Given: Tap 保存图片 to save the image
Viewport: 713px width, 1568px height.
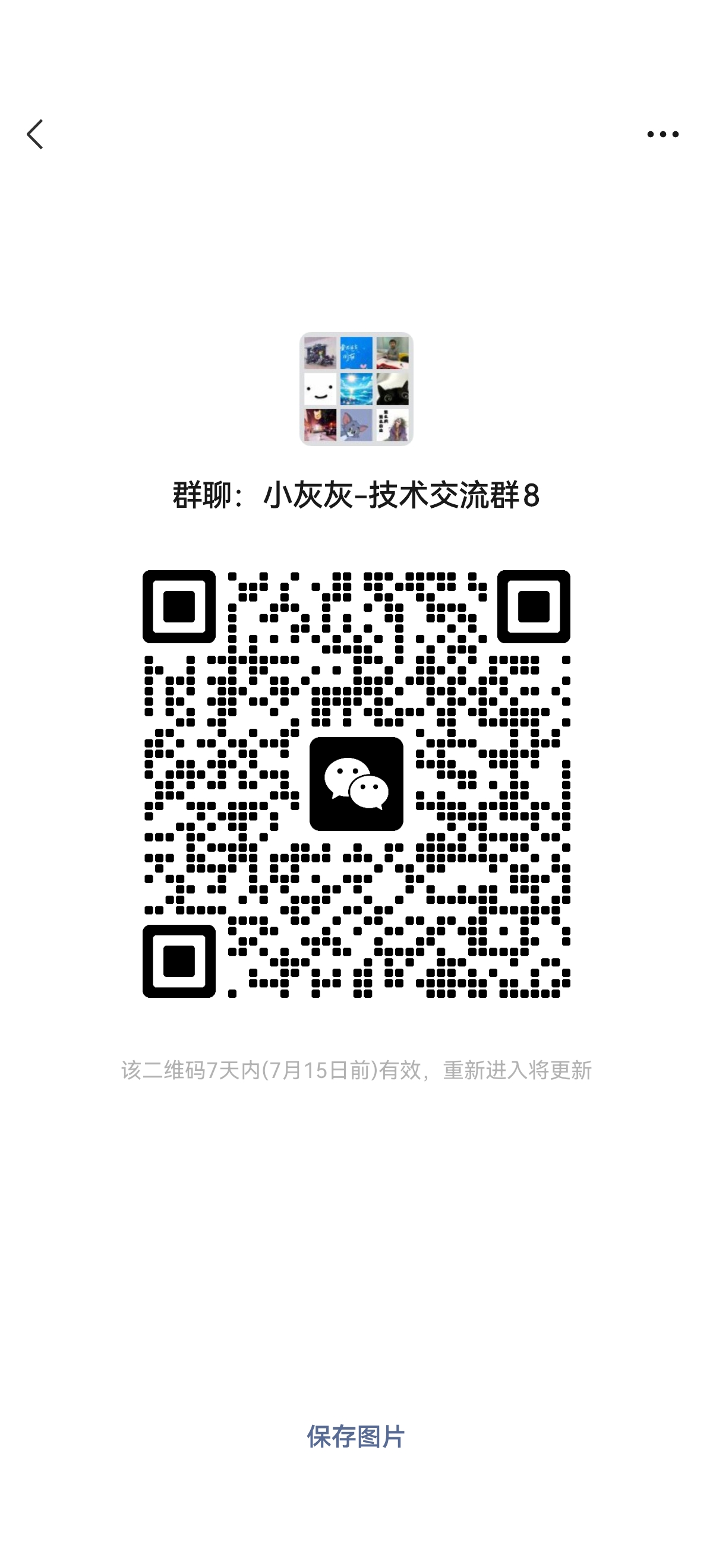Looking at the screenshot, I should [355, 1437].
